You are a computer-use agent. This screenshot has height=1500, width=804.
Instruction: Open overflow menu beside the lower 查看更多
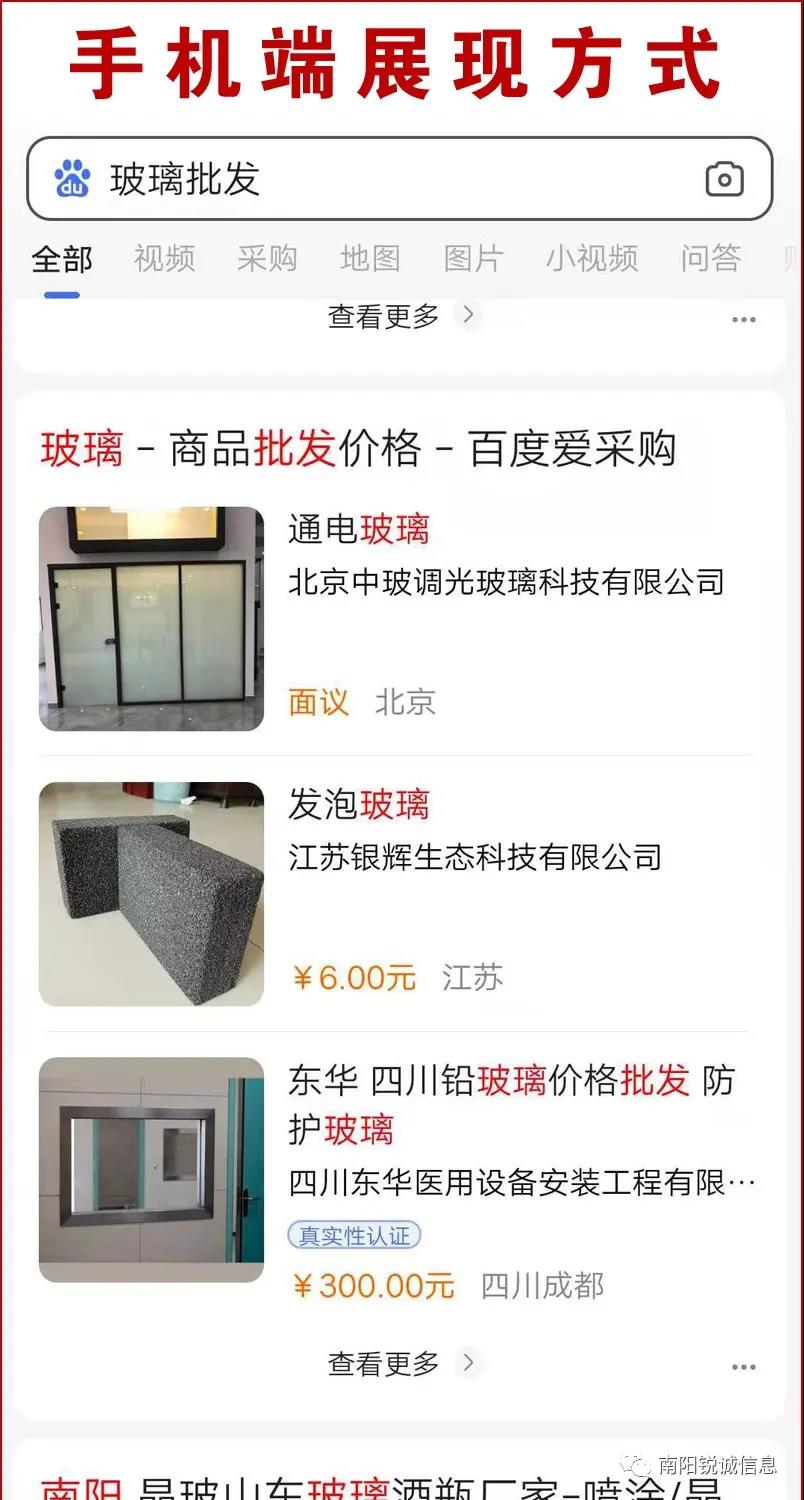[x=743, y=1367]
